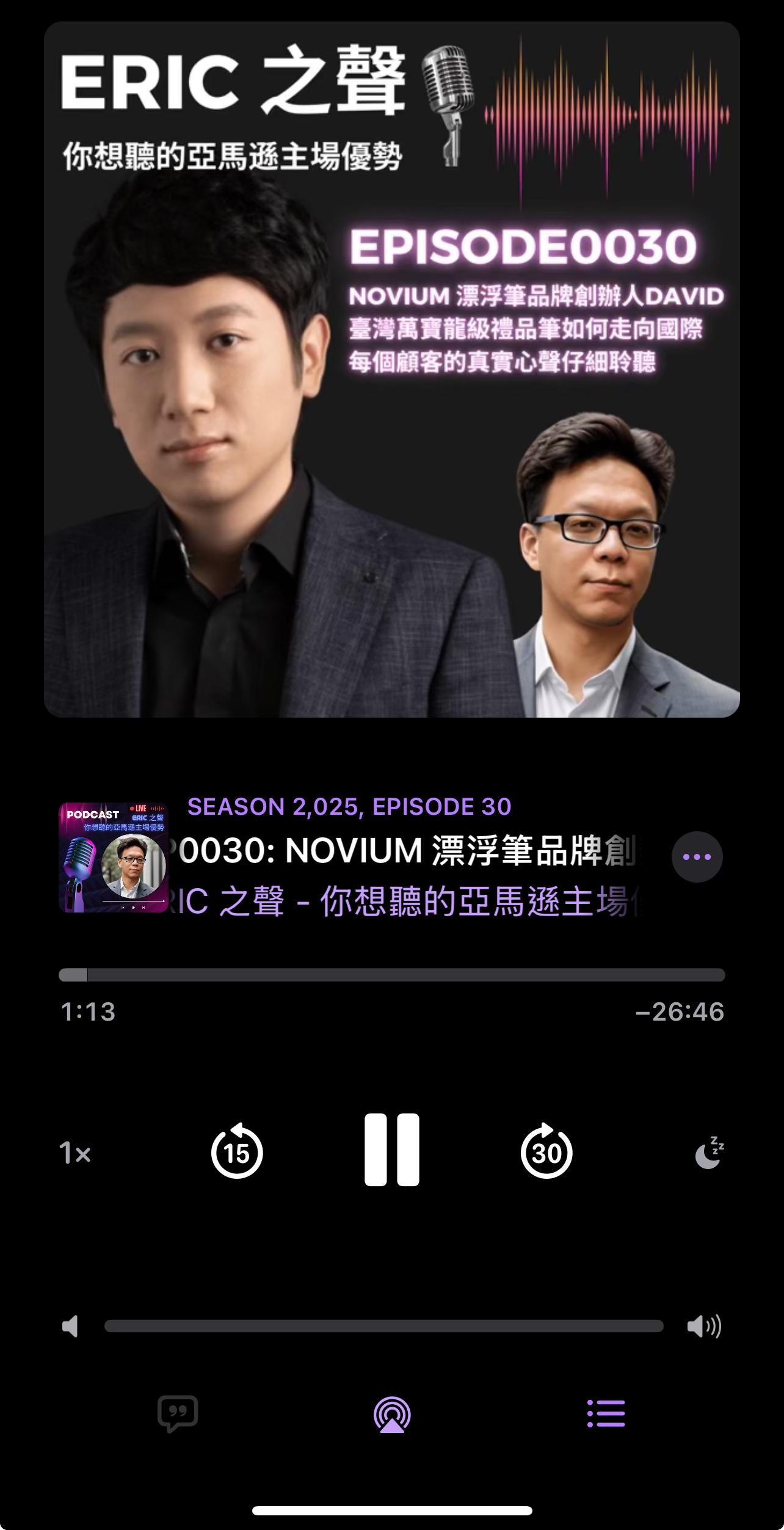The image size is (784, 1530).
Task: Change the 1× playback speed
Action: coord(75,1153)
